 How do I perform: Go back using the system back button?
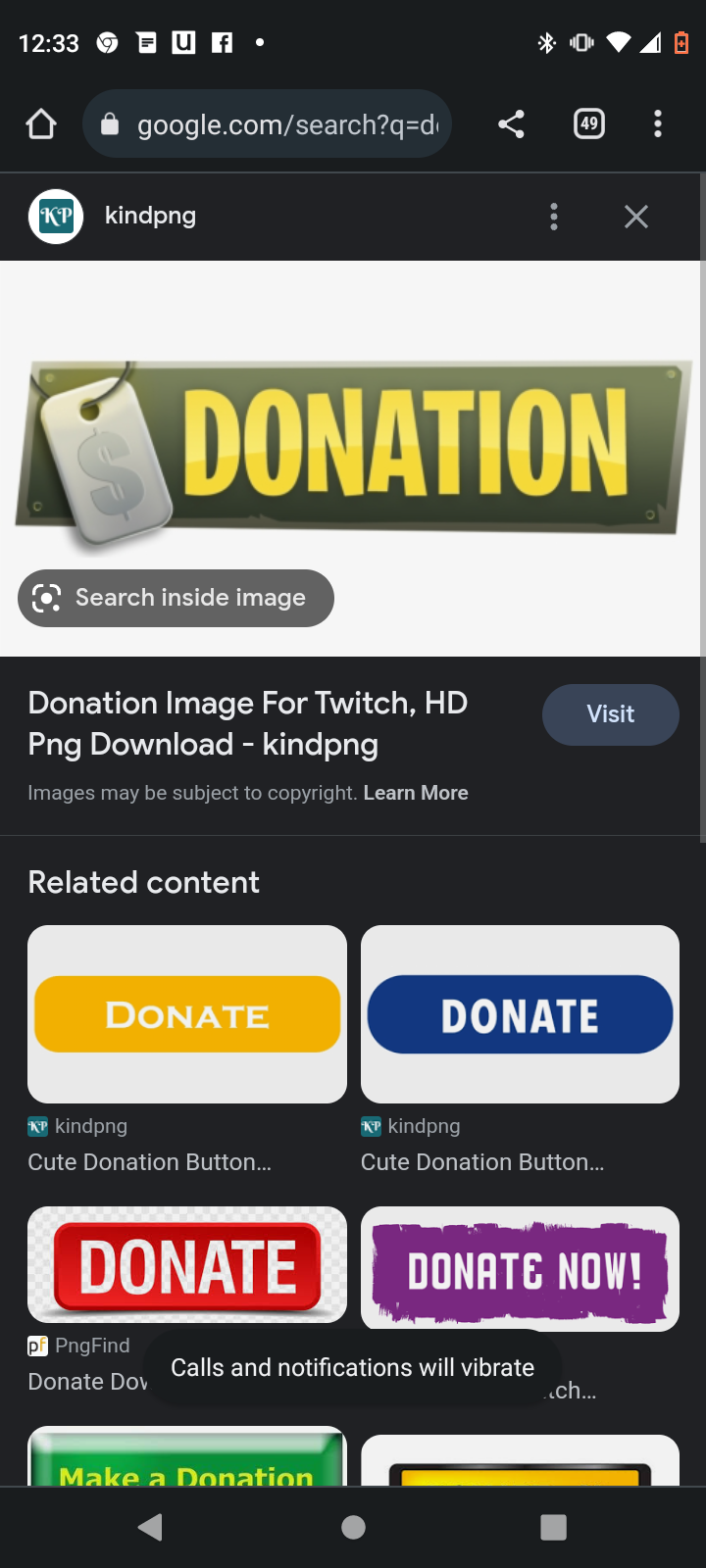click(150, 1527)
